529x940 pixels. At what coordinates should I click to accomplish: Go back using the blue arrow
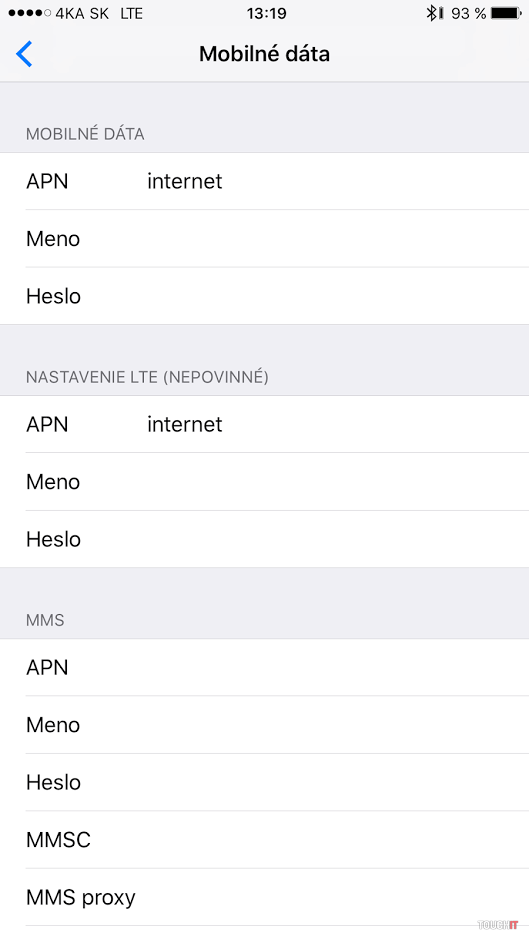pyautogui.click(x=24, y=54)
